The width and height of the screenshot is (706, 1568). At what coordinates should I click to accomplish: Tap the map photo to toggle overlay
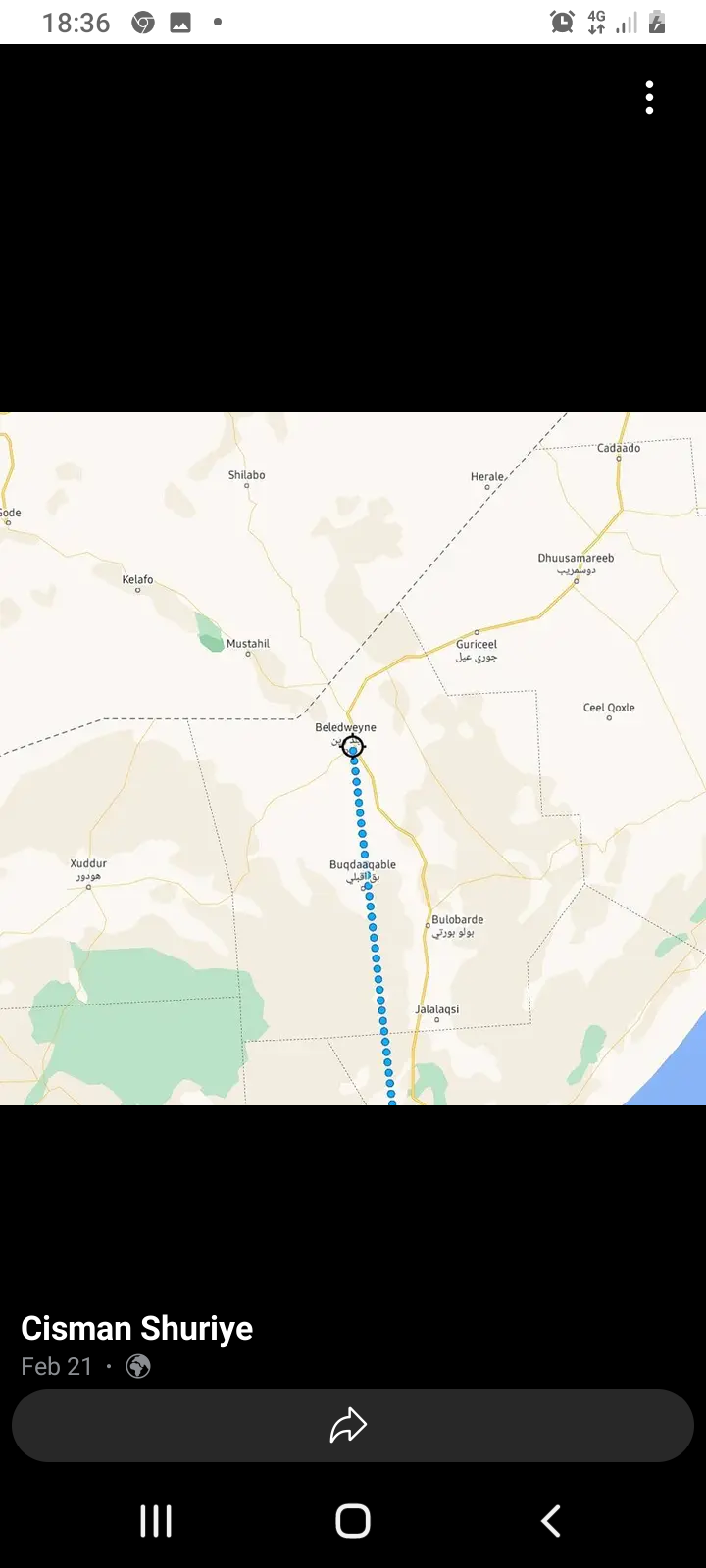tap(353, 759)
